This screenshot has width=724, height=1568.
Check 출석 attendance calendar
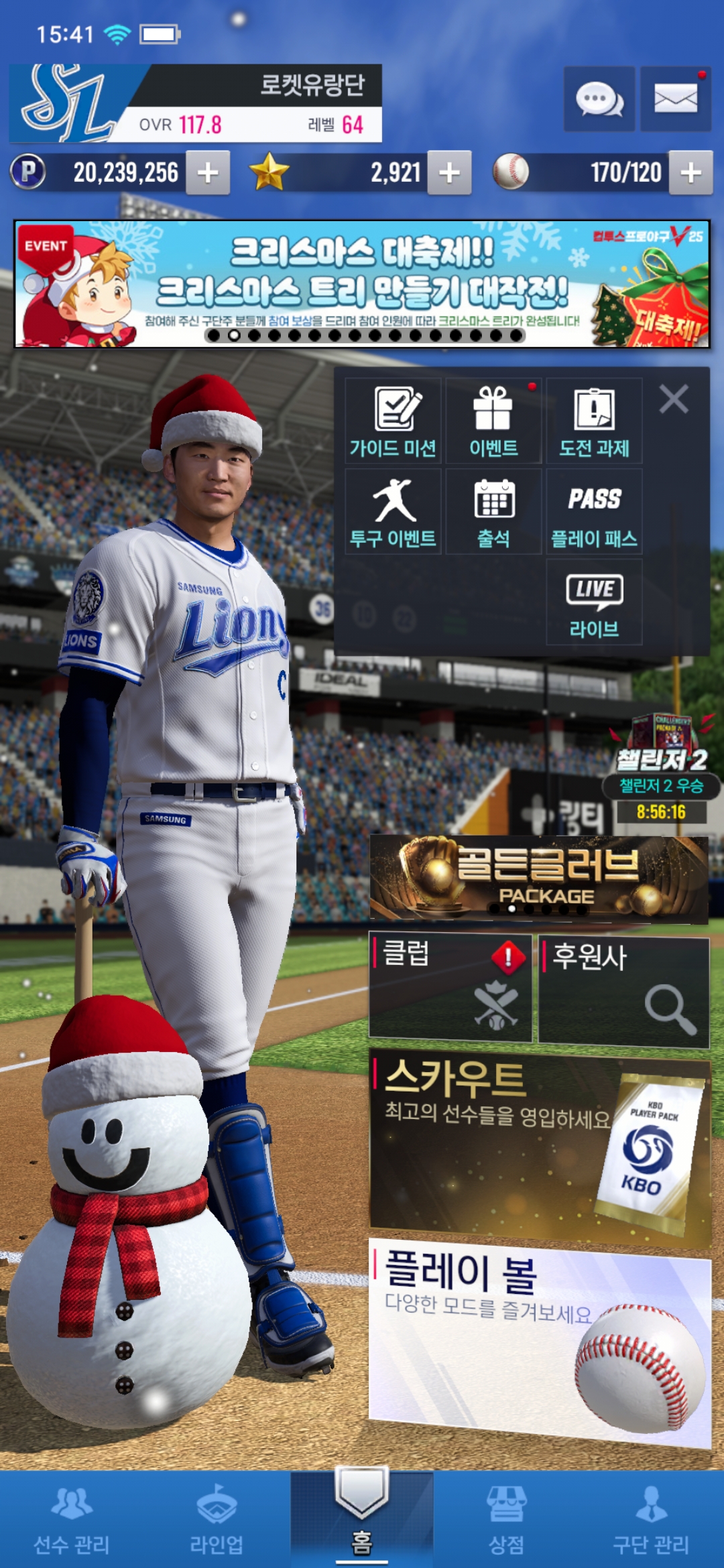click(493, 512)
